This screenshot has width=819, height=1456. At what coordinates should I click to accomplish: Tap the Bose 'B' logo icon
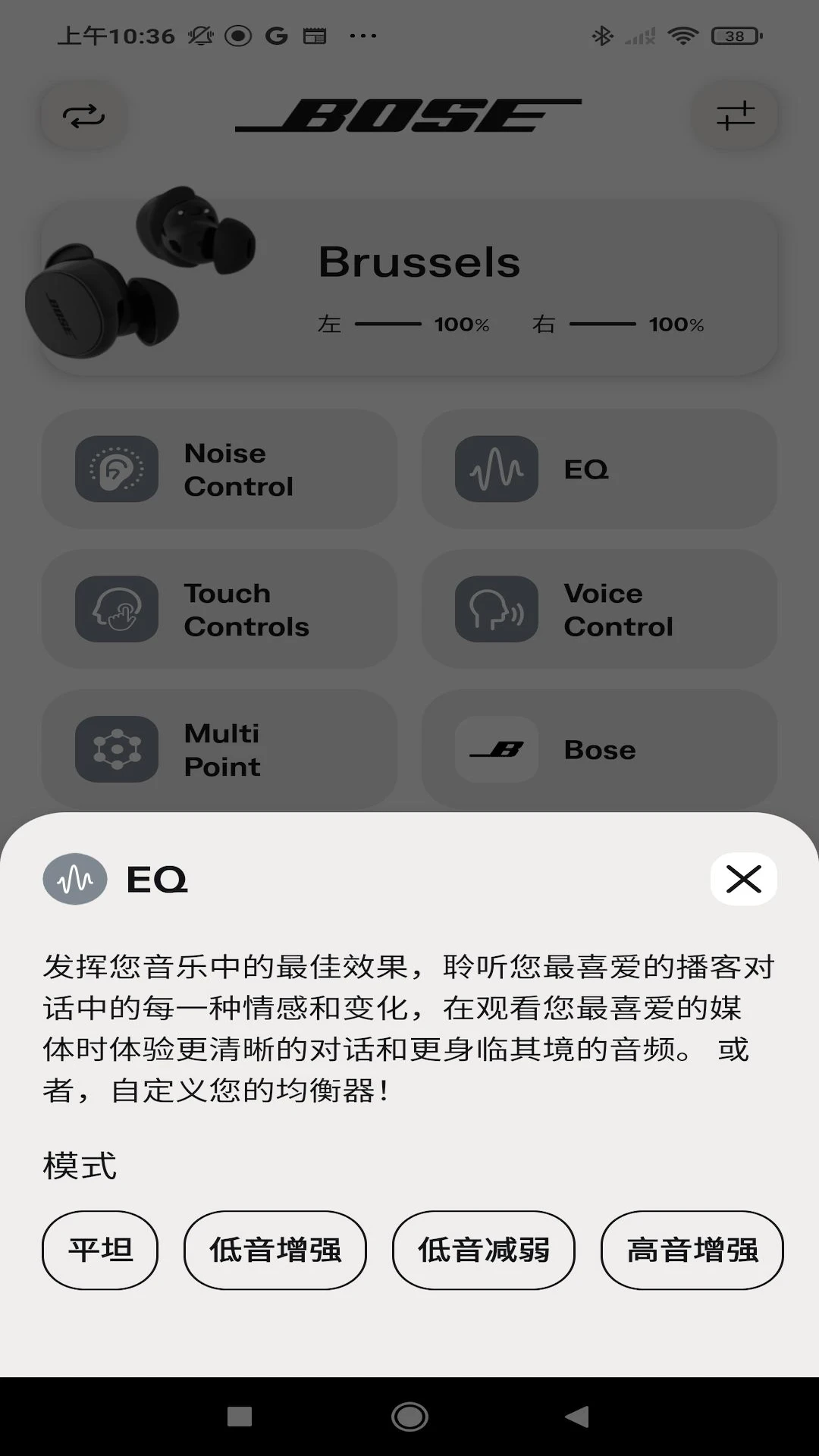[495, 749]
